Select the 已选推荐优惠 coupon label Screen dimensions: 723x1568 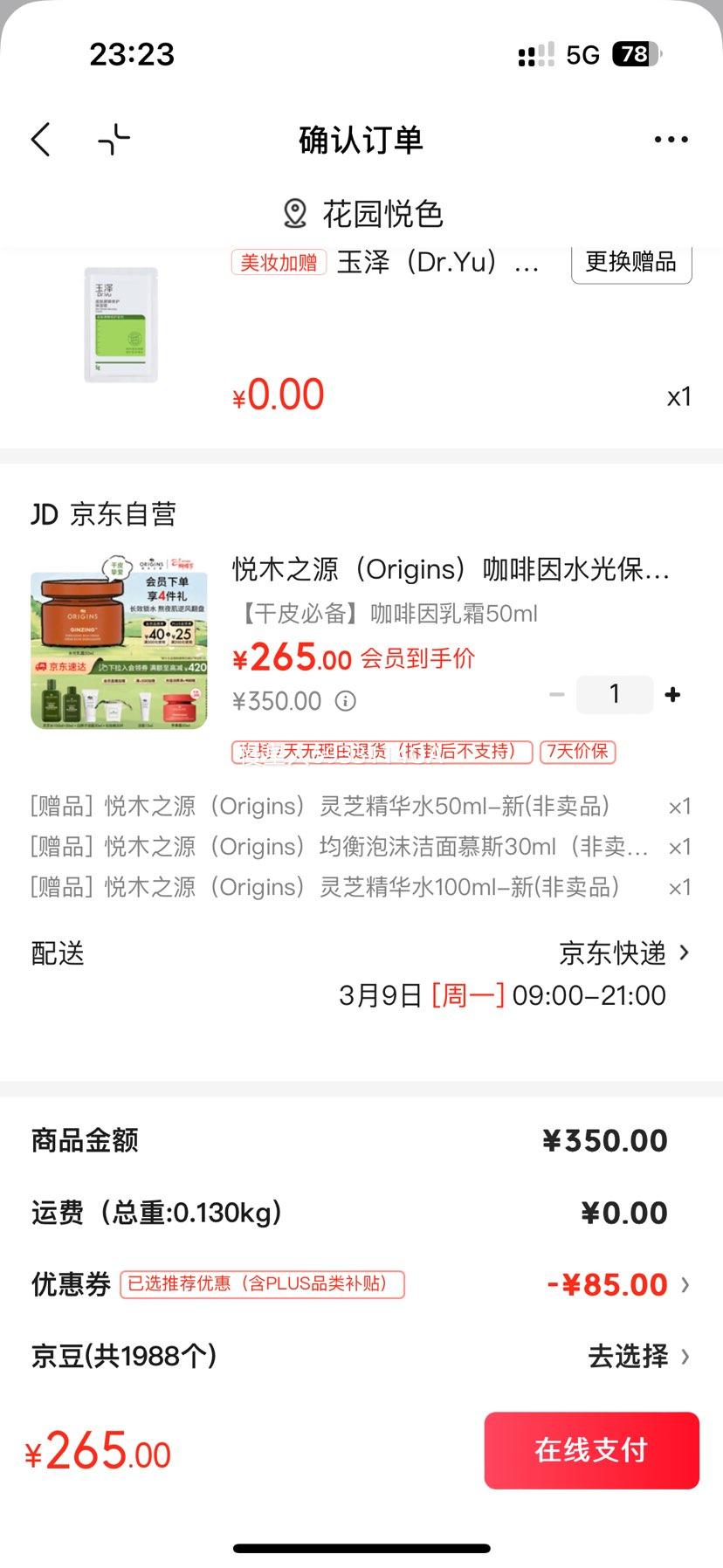click(x=262, y=1283)
